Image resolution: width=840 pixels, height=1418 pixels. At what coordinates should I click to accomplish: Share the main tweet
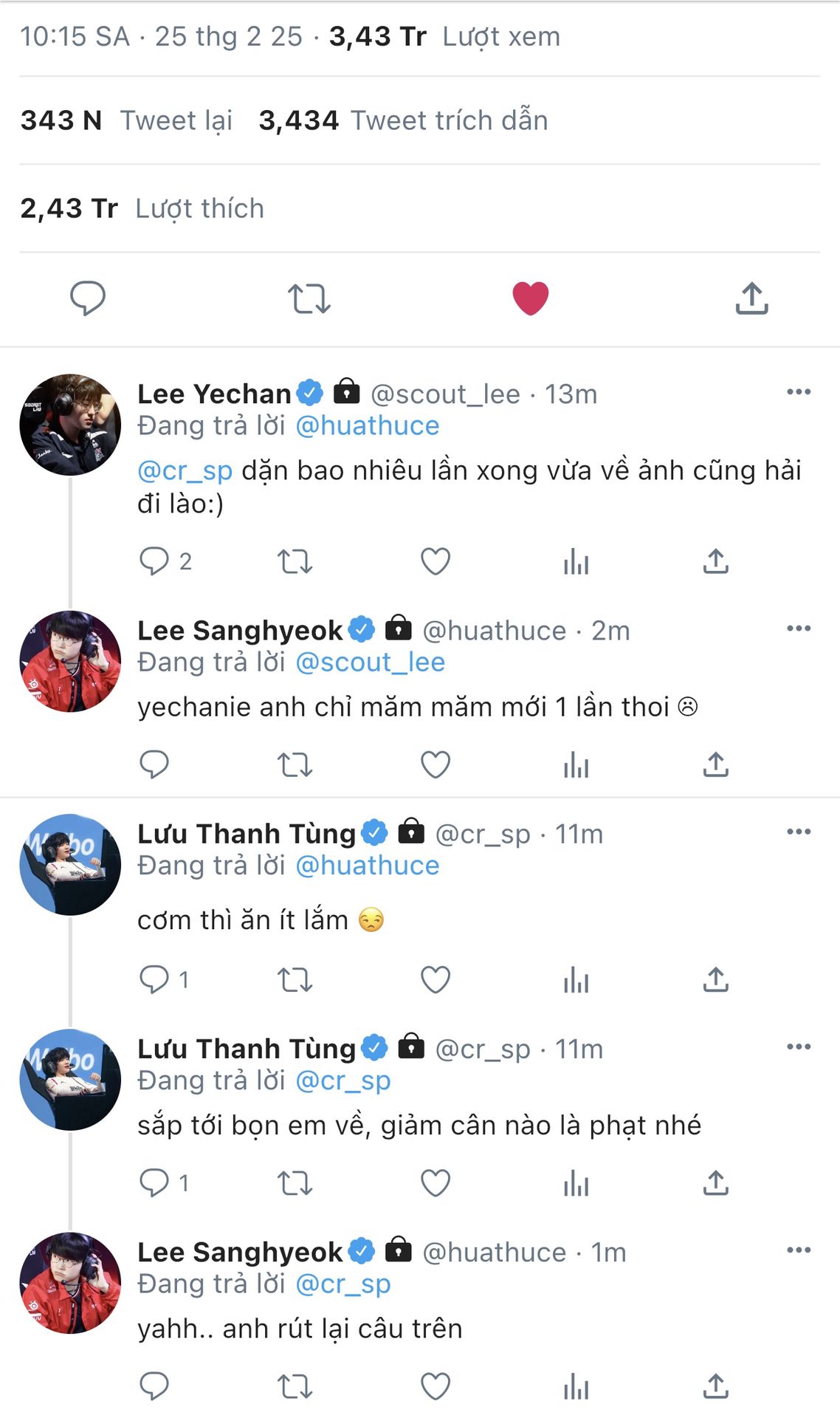tap(751, 298)
